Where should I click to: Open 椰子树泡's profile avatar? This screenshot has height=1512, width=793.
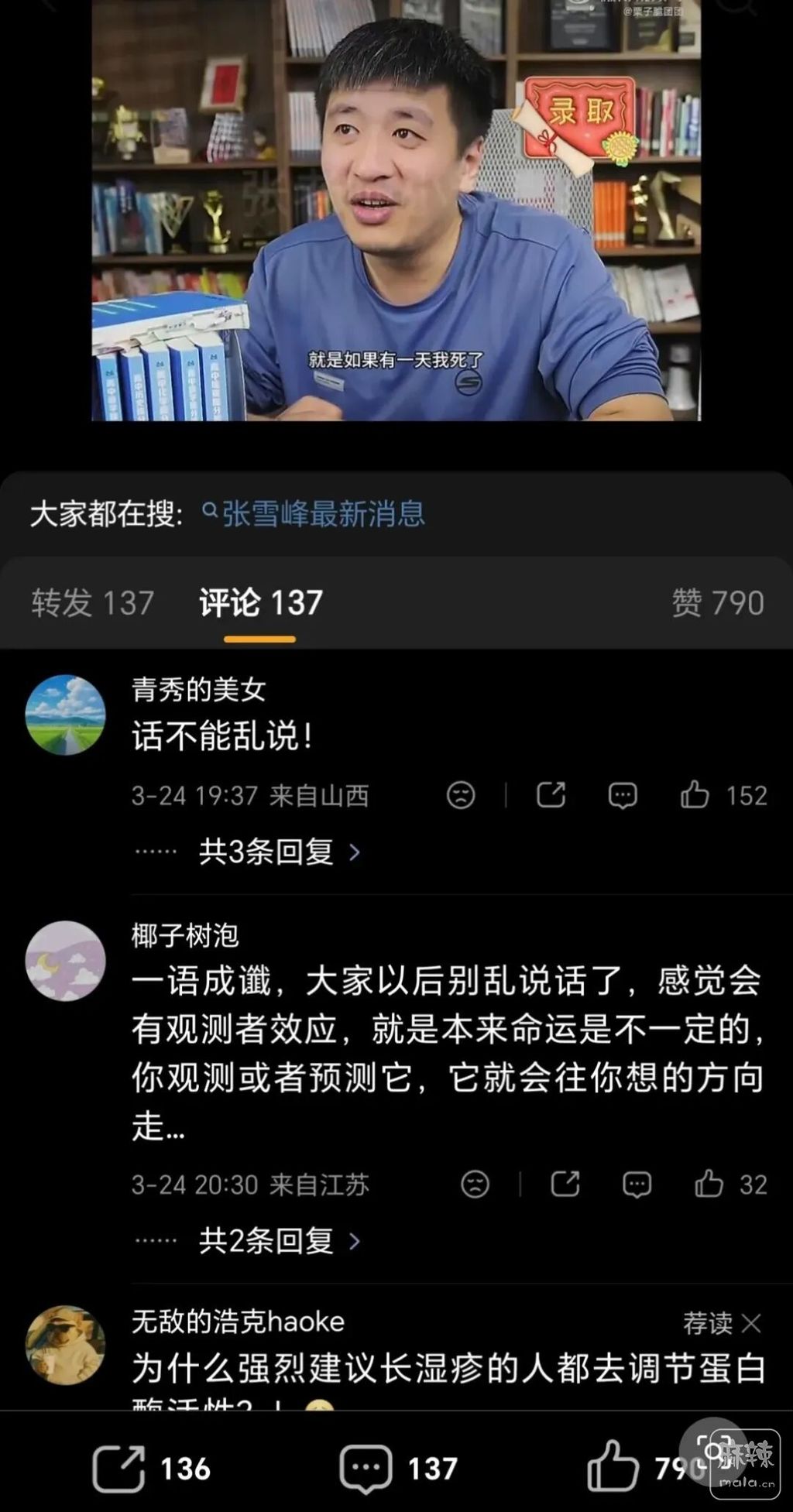(66, 961)
